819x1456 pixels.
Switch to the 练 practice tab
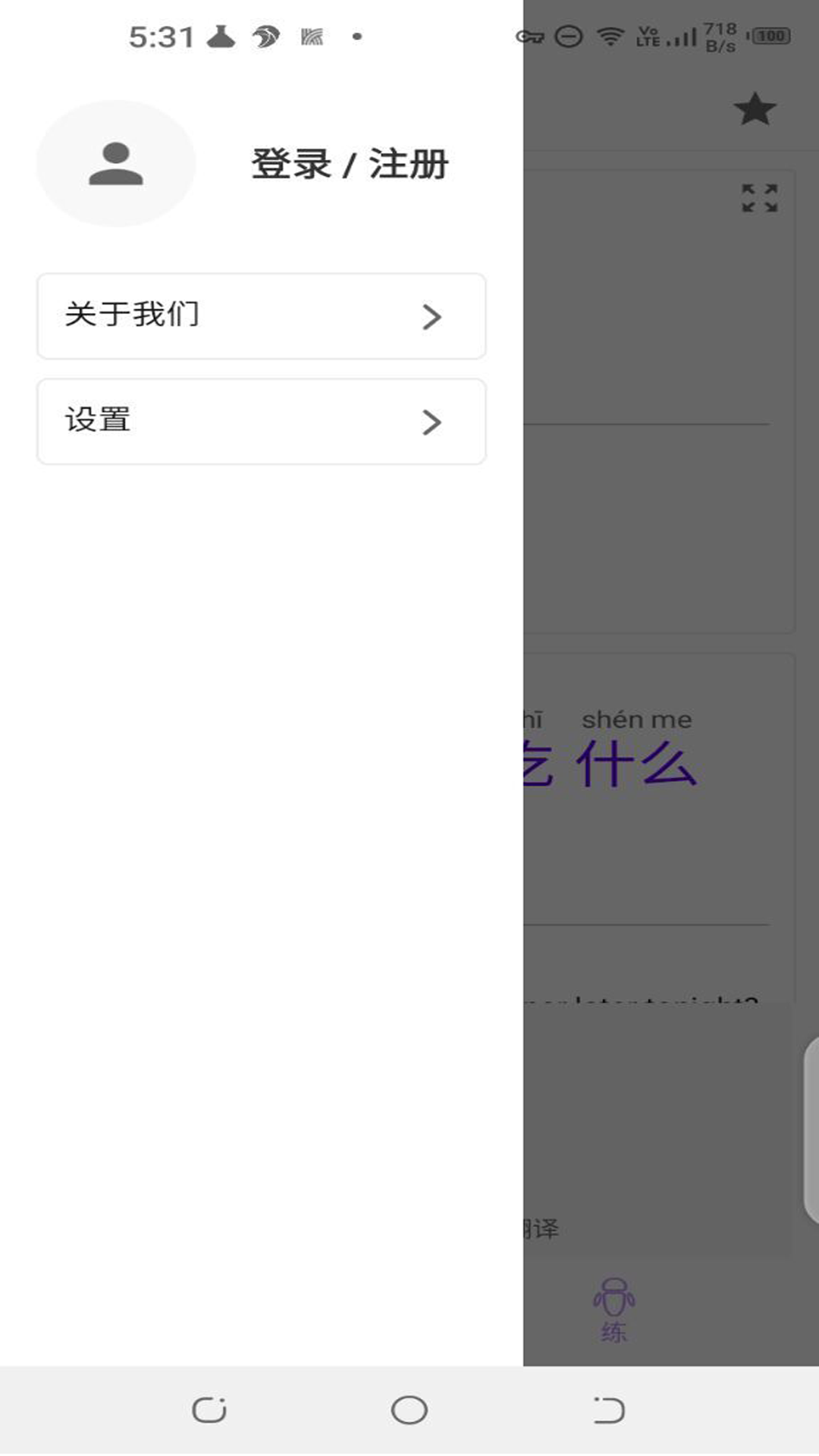(x=613, y=1310)
